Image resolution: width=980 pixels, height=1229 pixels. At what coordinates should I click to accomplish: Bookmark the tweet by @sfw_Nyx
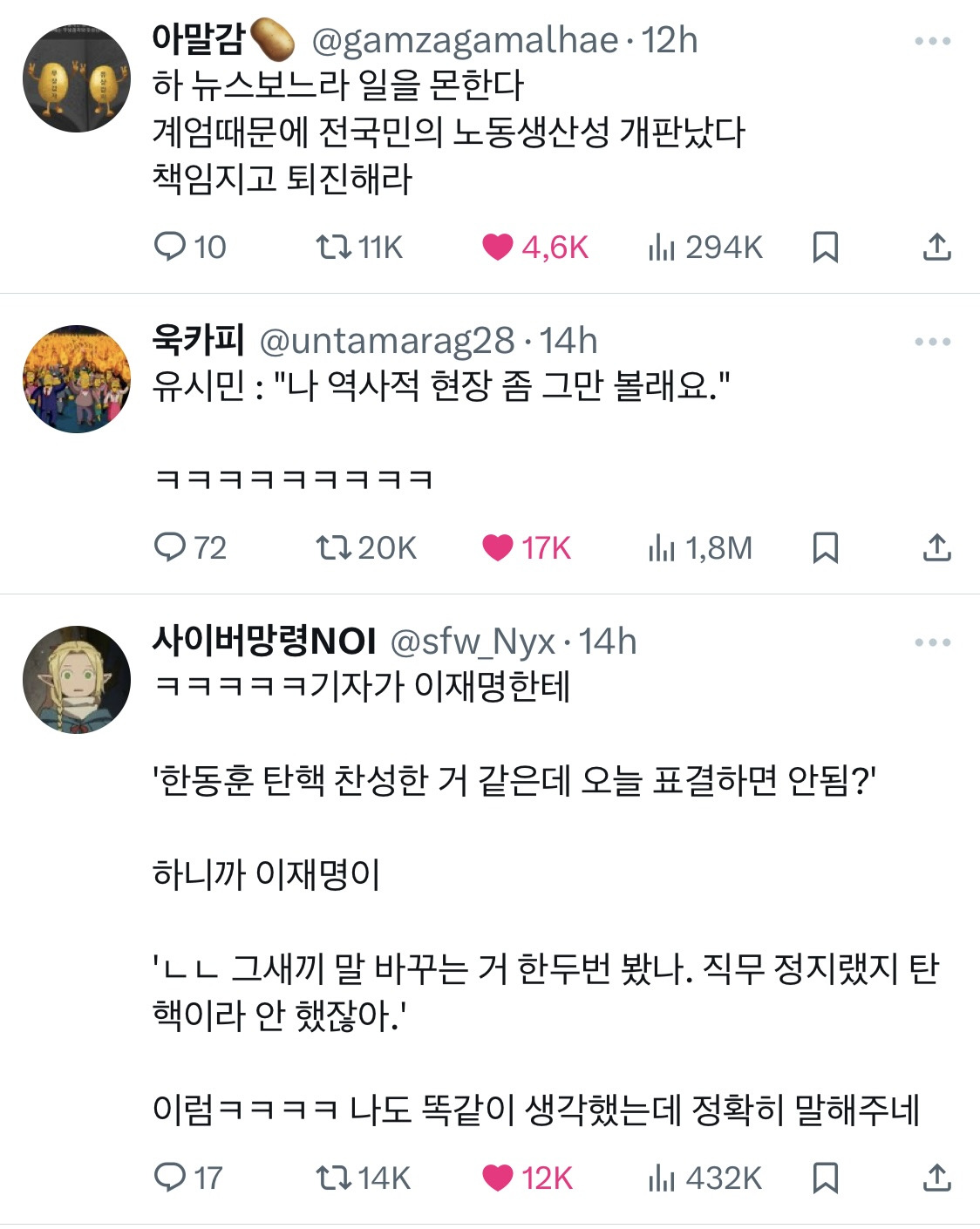tap(825, 1178)
